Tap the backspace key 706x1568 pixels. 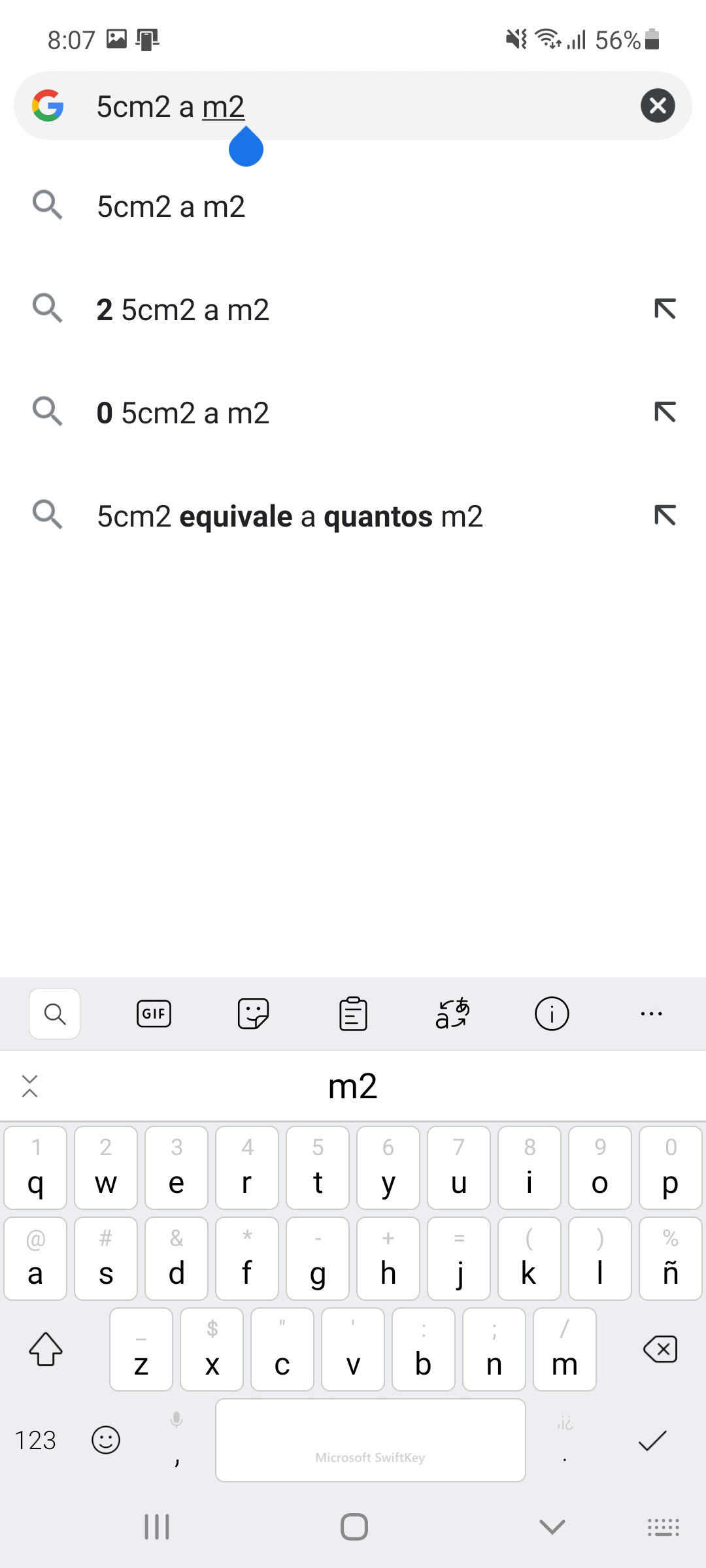pyautogui.click(x=660, y=1349)
